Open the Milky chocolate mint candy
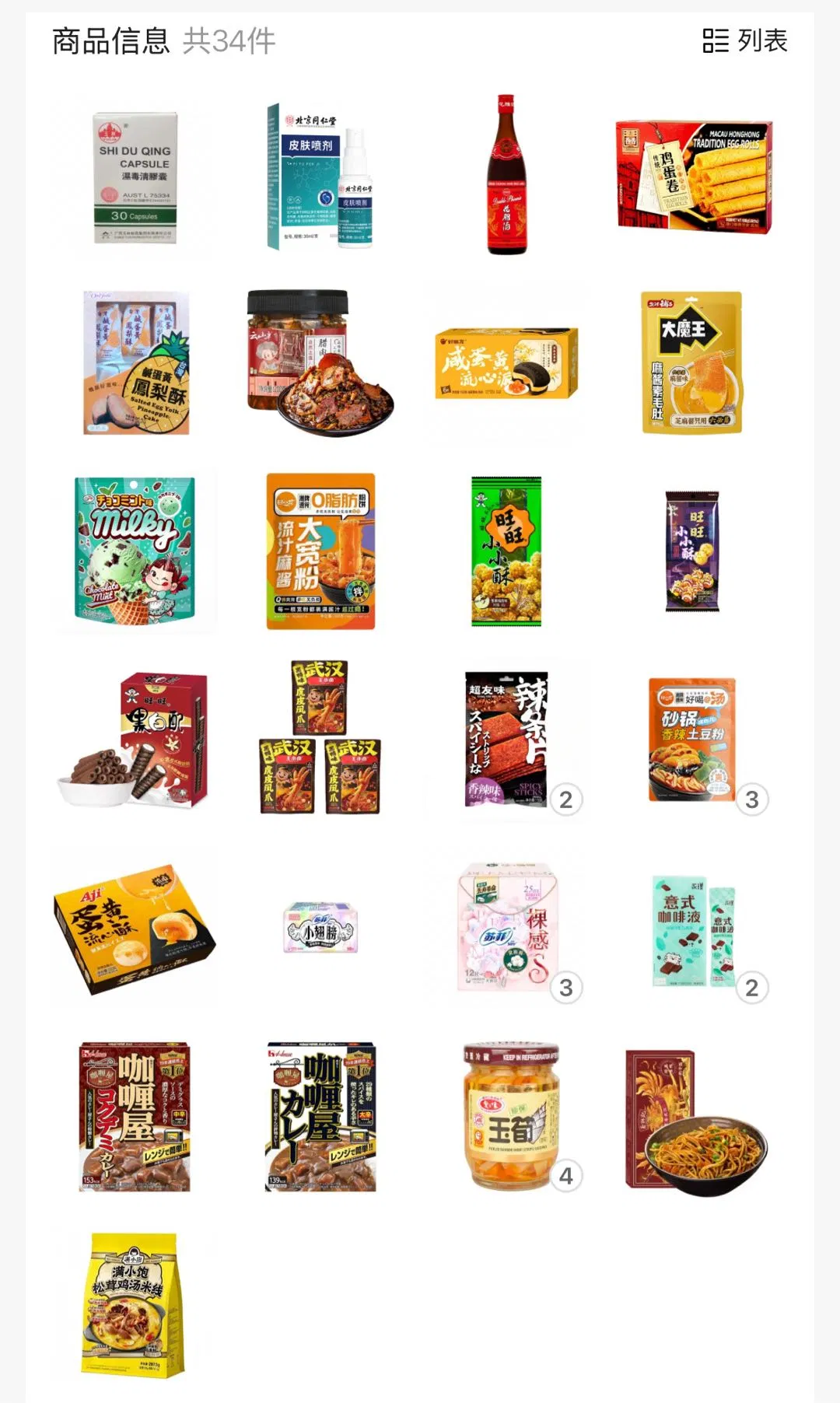Viewport: 840px width, 1403px height. point(135,551)
